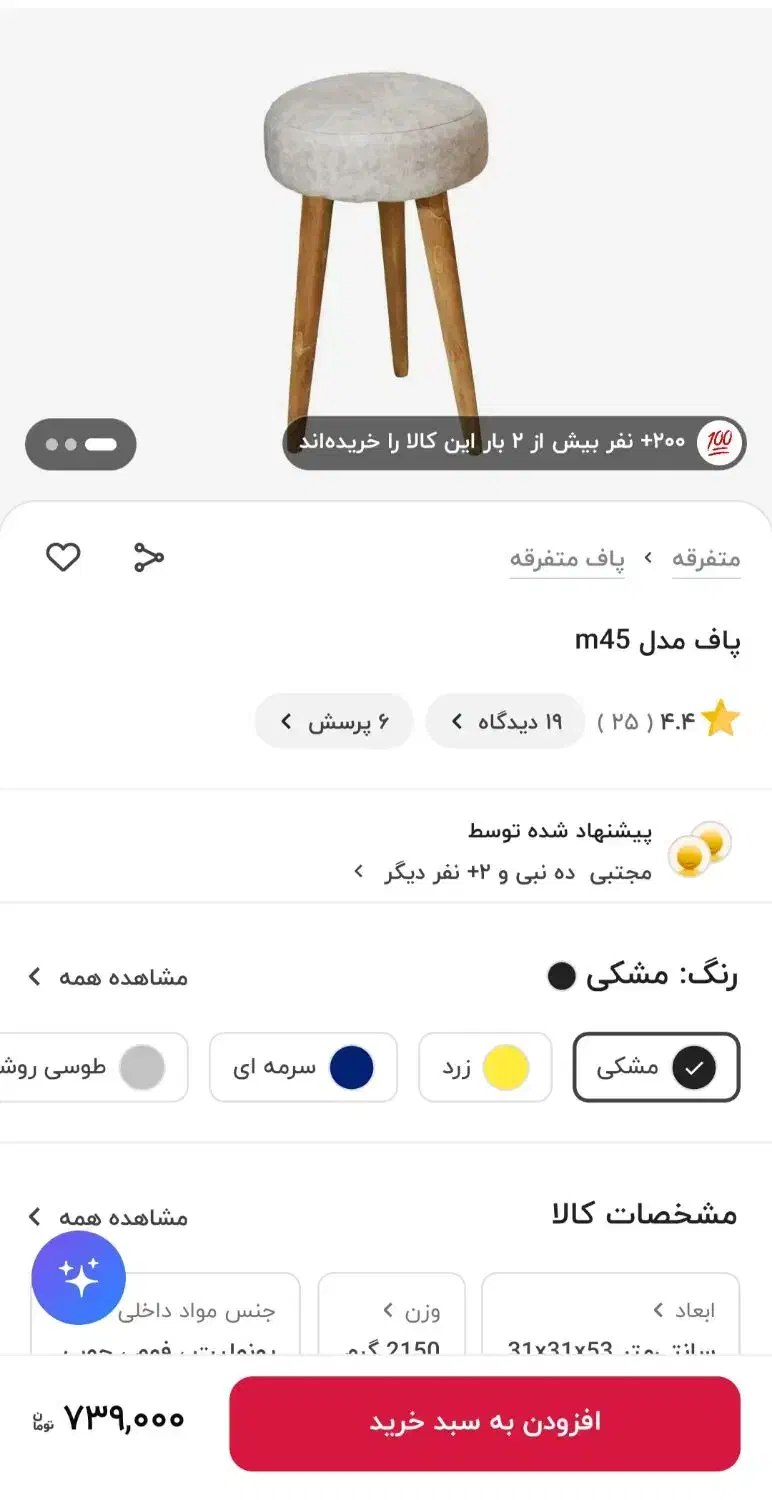This screenshot has width=772, height=1500.
Task: Tap the black circle swatch beside رنگ: مشکی
Action: coord(562,975)
